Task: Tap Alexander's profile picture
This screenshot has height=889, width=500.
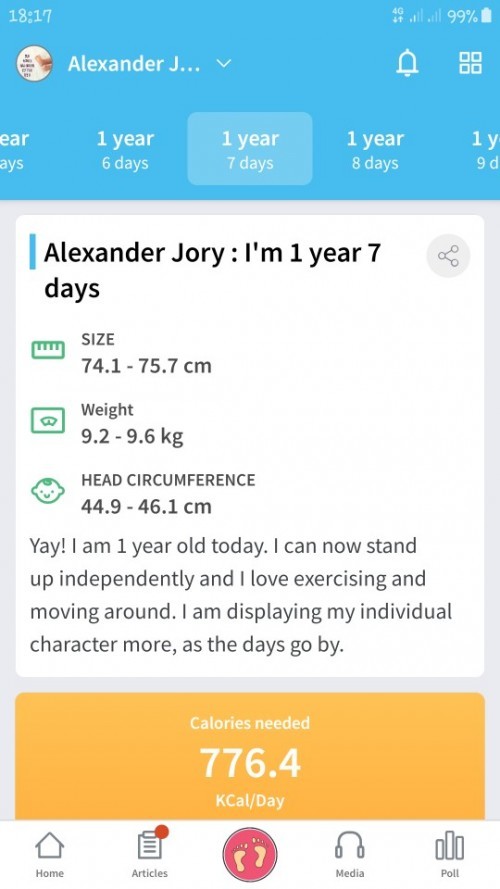Action: tap(34, 63)
